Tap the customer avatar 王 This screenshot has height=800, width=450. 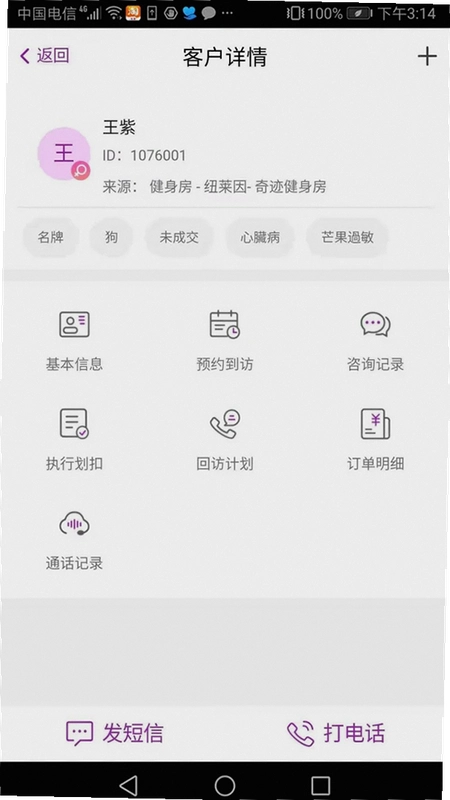[x=64, y=154]
